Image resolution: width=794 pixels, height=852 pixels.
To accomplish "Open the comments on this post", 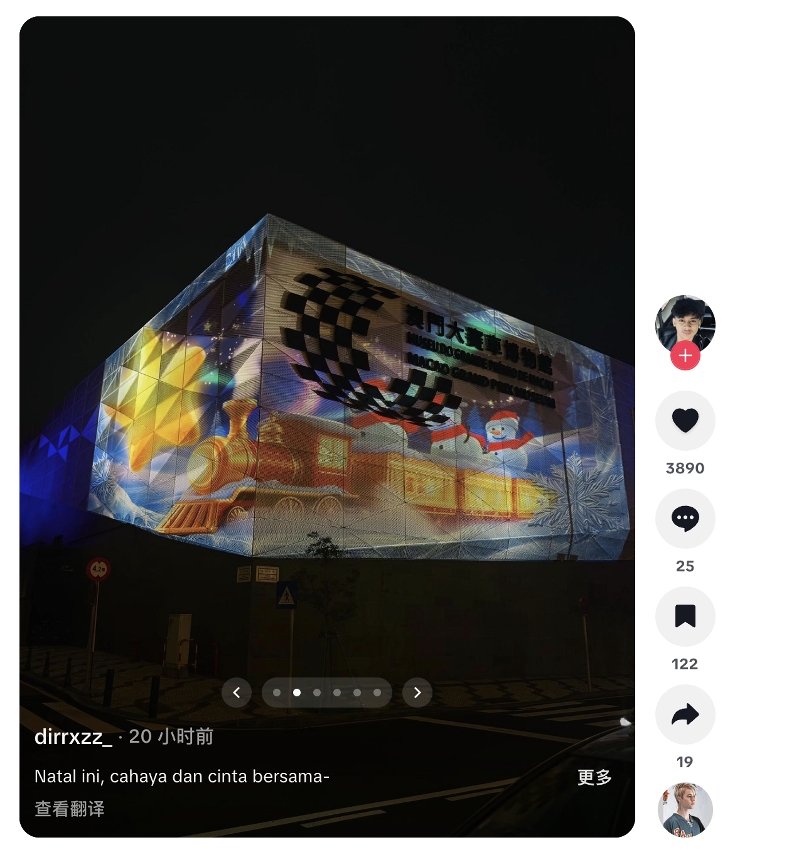I will click(685, 519).
